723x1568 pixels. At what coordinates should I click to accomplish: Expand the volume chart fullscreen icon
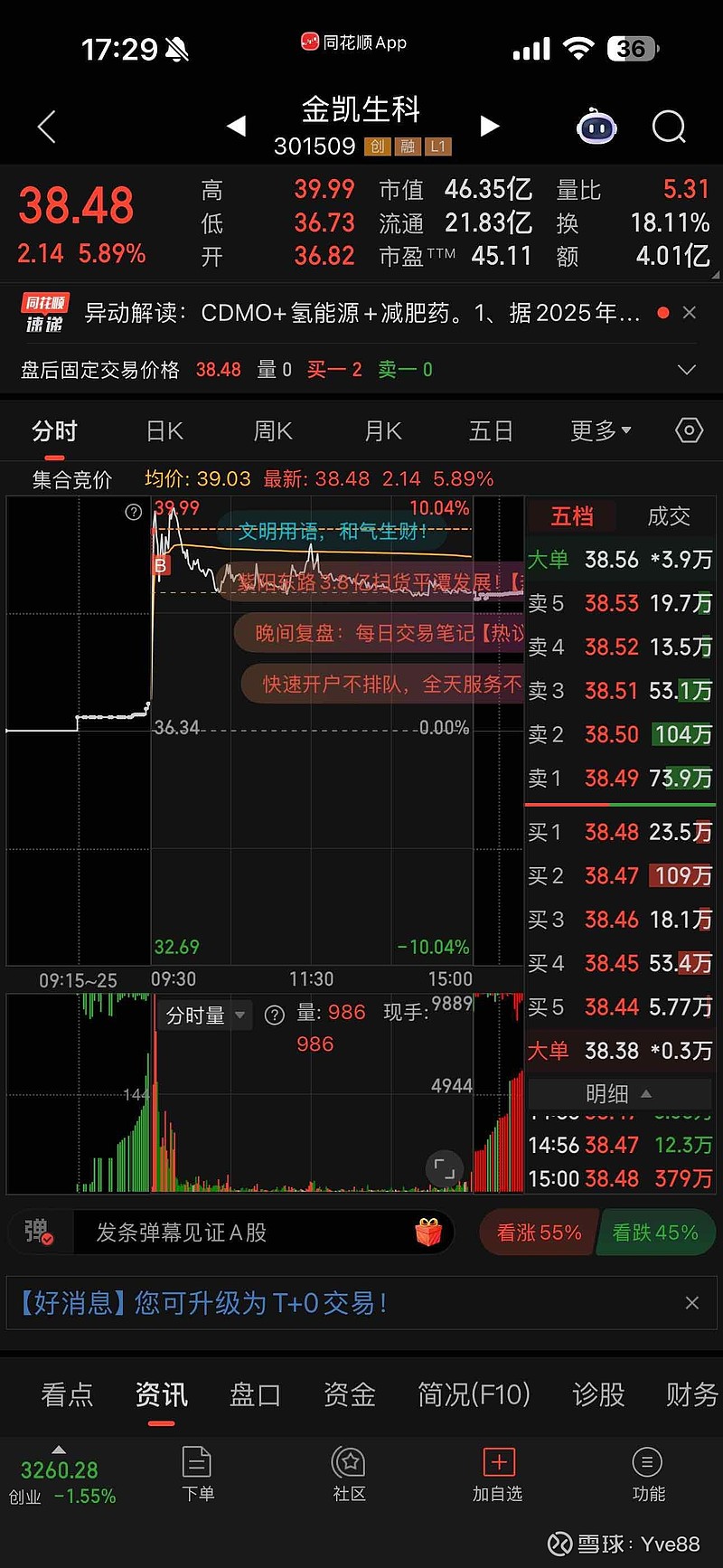pyautogui.click(x=443, y=1169)
